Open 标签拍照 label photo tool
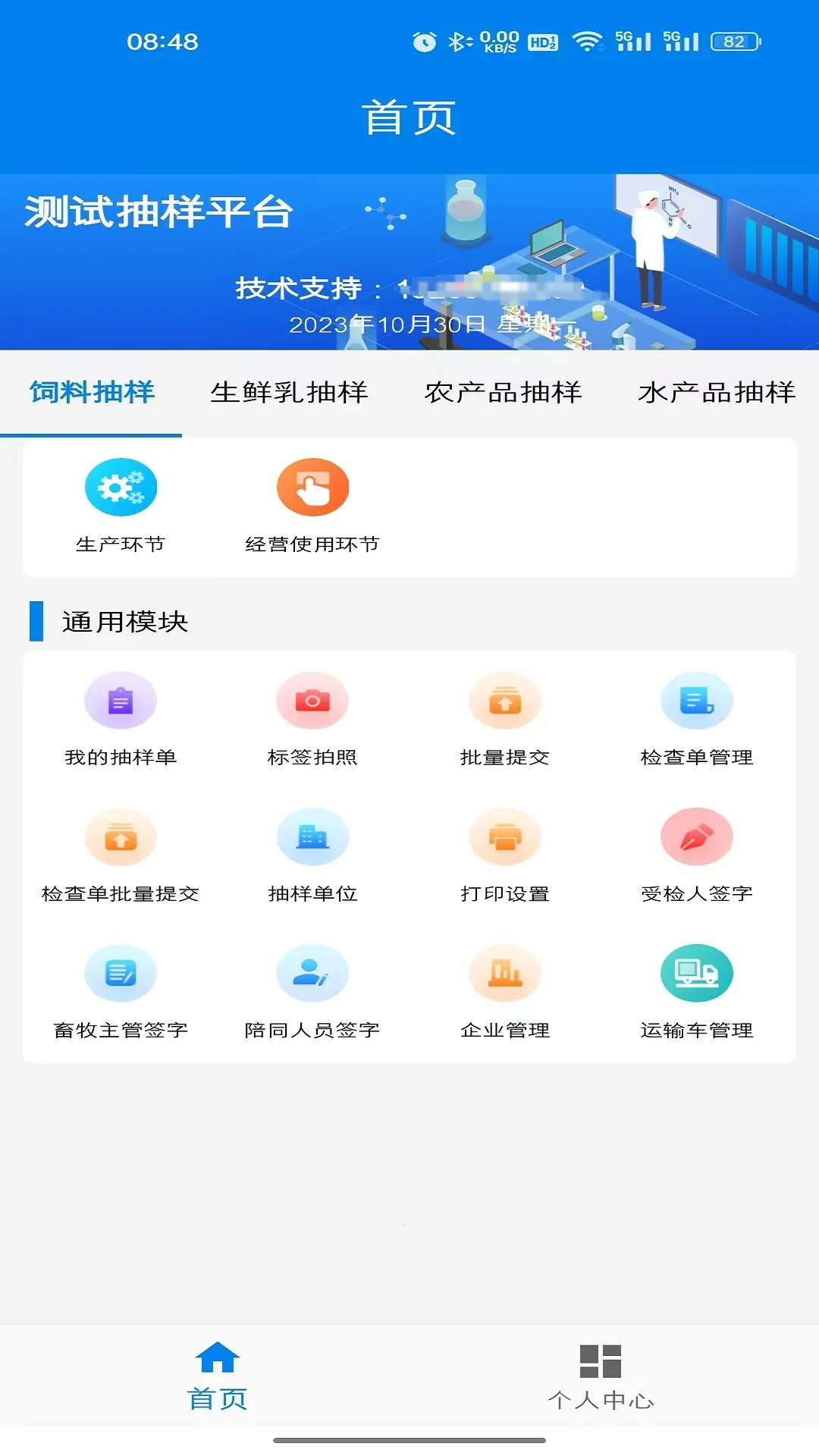The height and width of the screenshot is (1456, 819). click(x=313, y=717)
